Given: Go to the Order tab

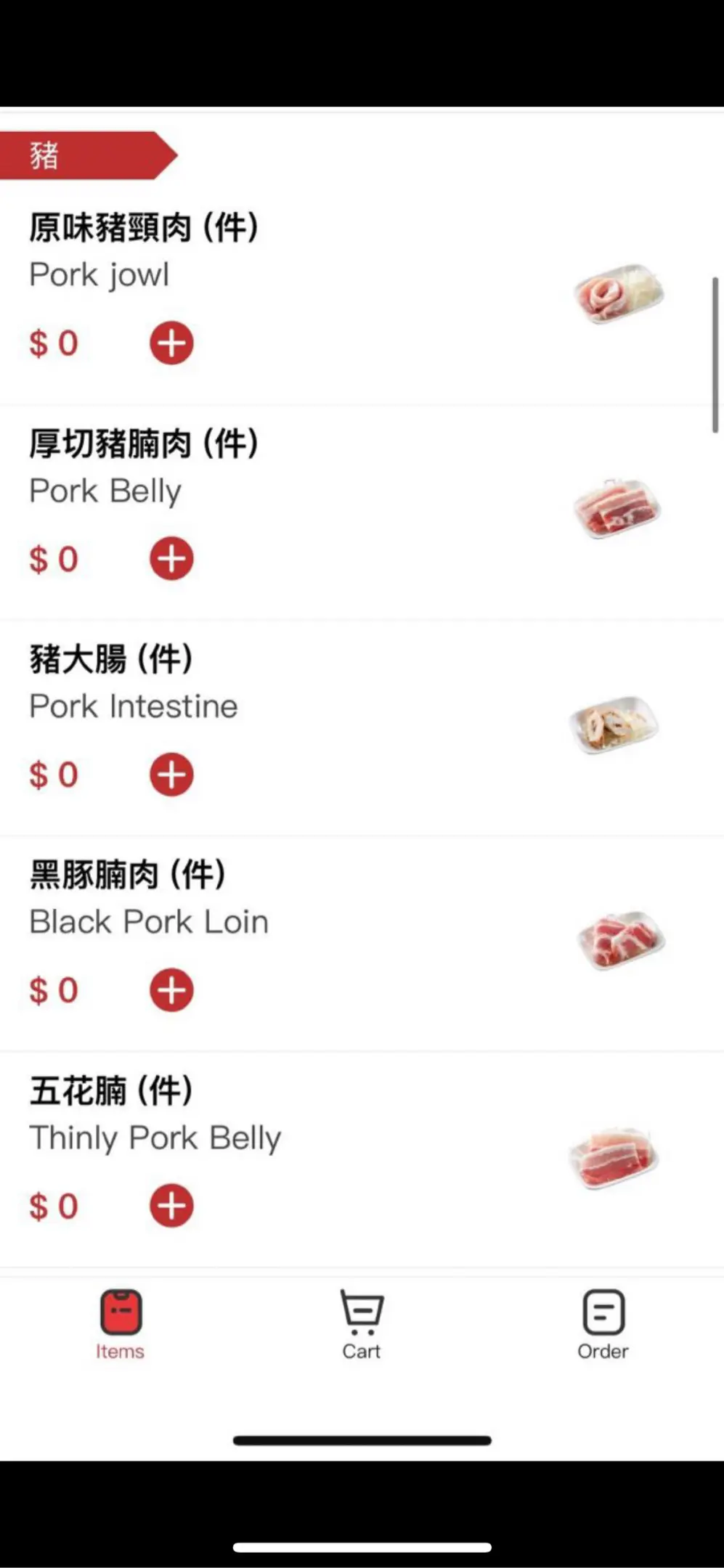Looking at the screenshot, I should pos(603,1324).
